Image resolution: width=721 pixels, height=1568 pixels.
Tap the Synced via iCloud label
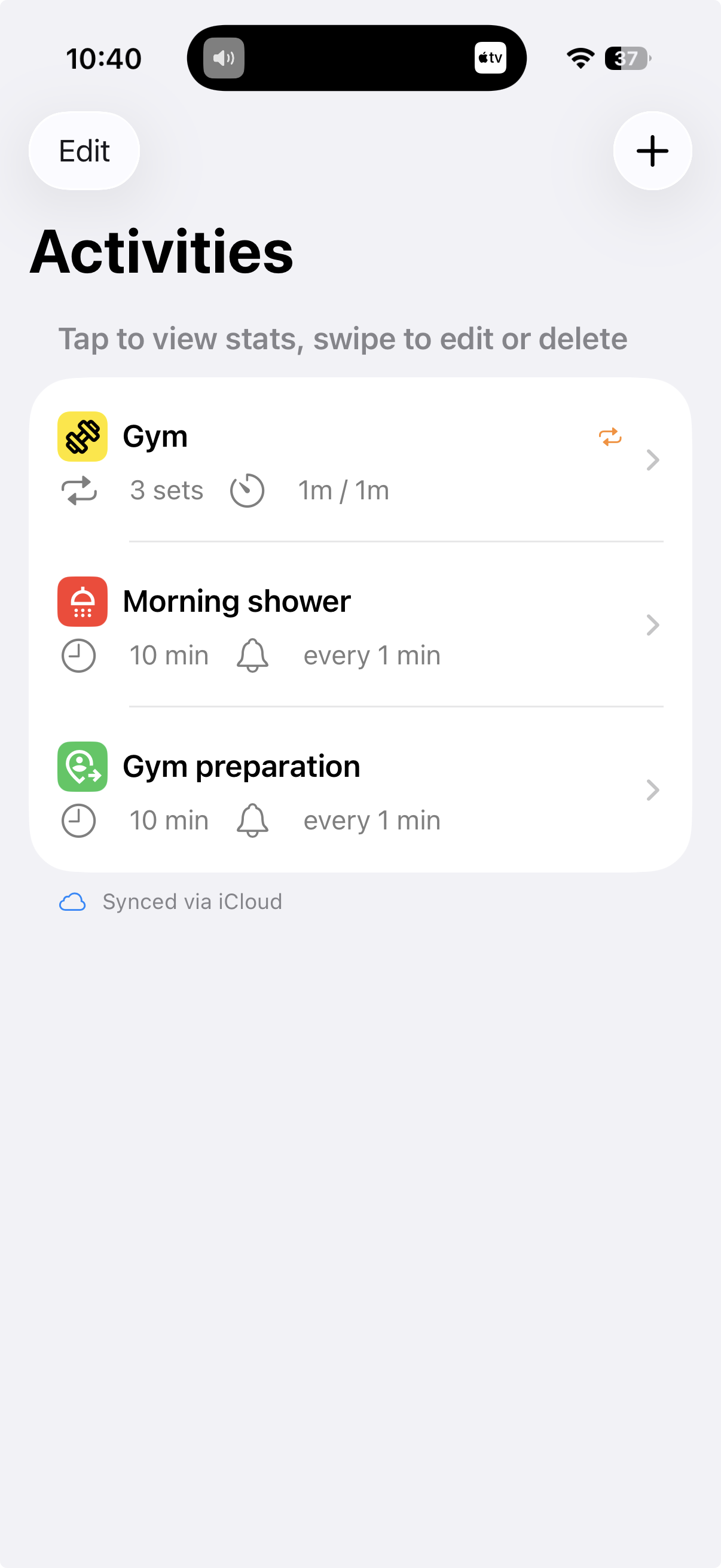(192, 901)
